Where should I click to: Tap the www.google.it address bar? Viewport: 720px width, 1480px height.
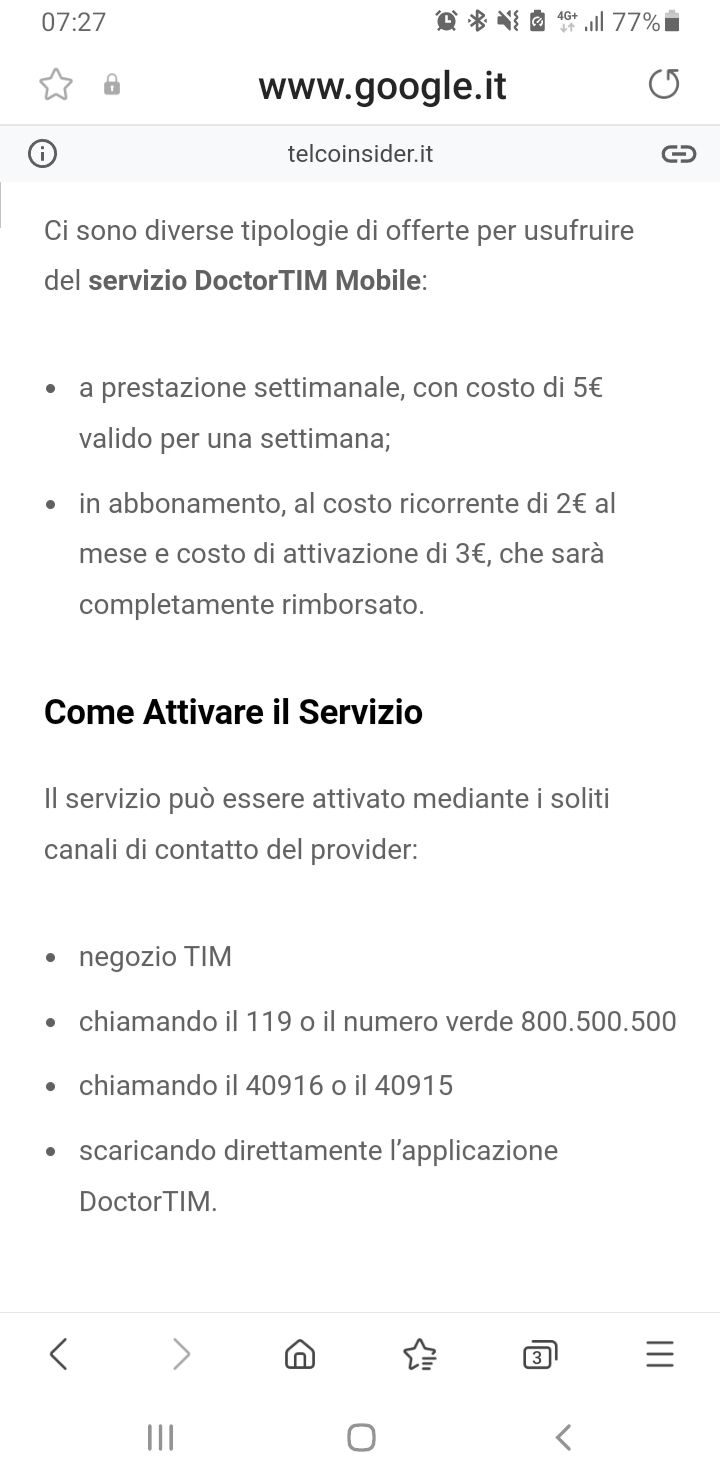coord(382,86)
